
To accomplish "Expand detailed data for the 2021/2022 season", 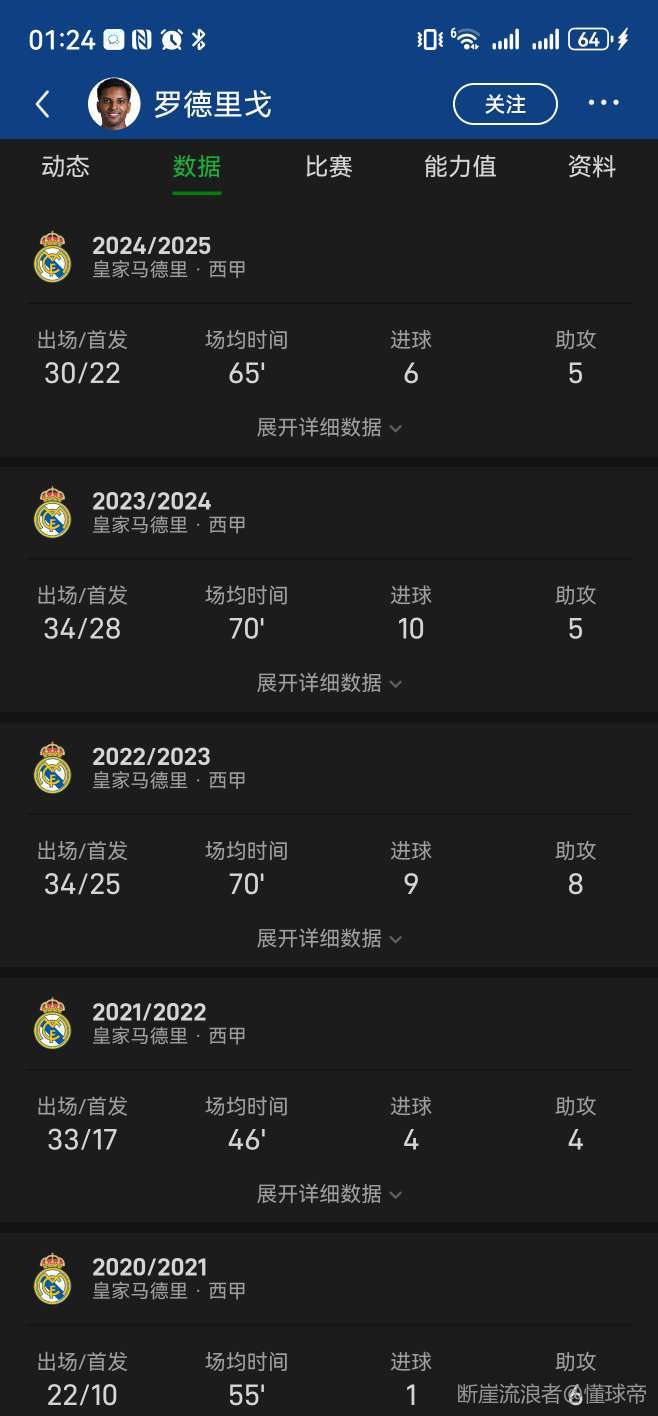I will [329, 1194].
